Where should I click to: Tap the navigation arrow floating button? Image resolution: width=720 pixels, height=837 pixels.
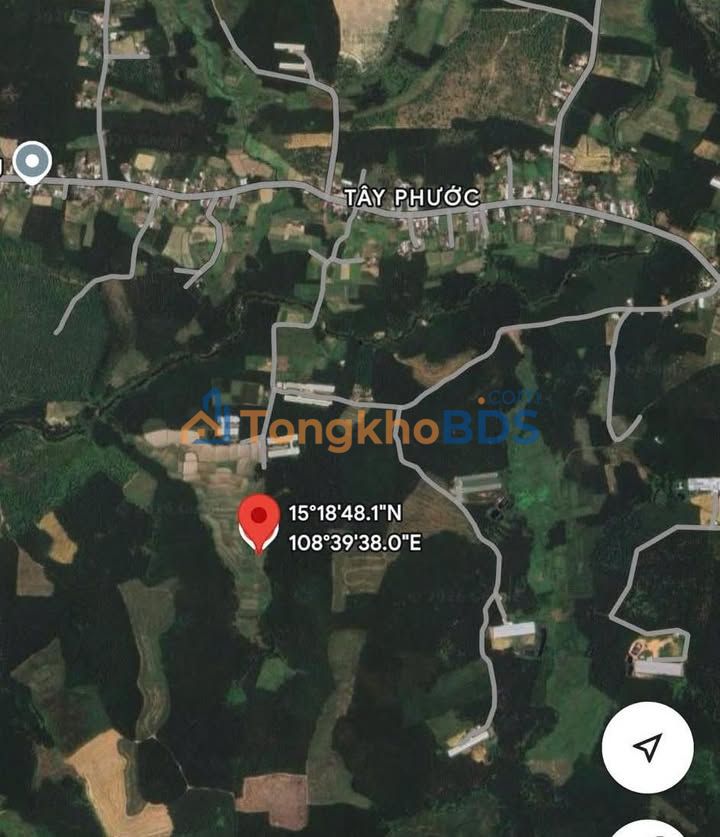pyautogui.click(x=647, y=747)
